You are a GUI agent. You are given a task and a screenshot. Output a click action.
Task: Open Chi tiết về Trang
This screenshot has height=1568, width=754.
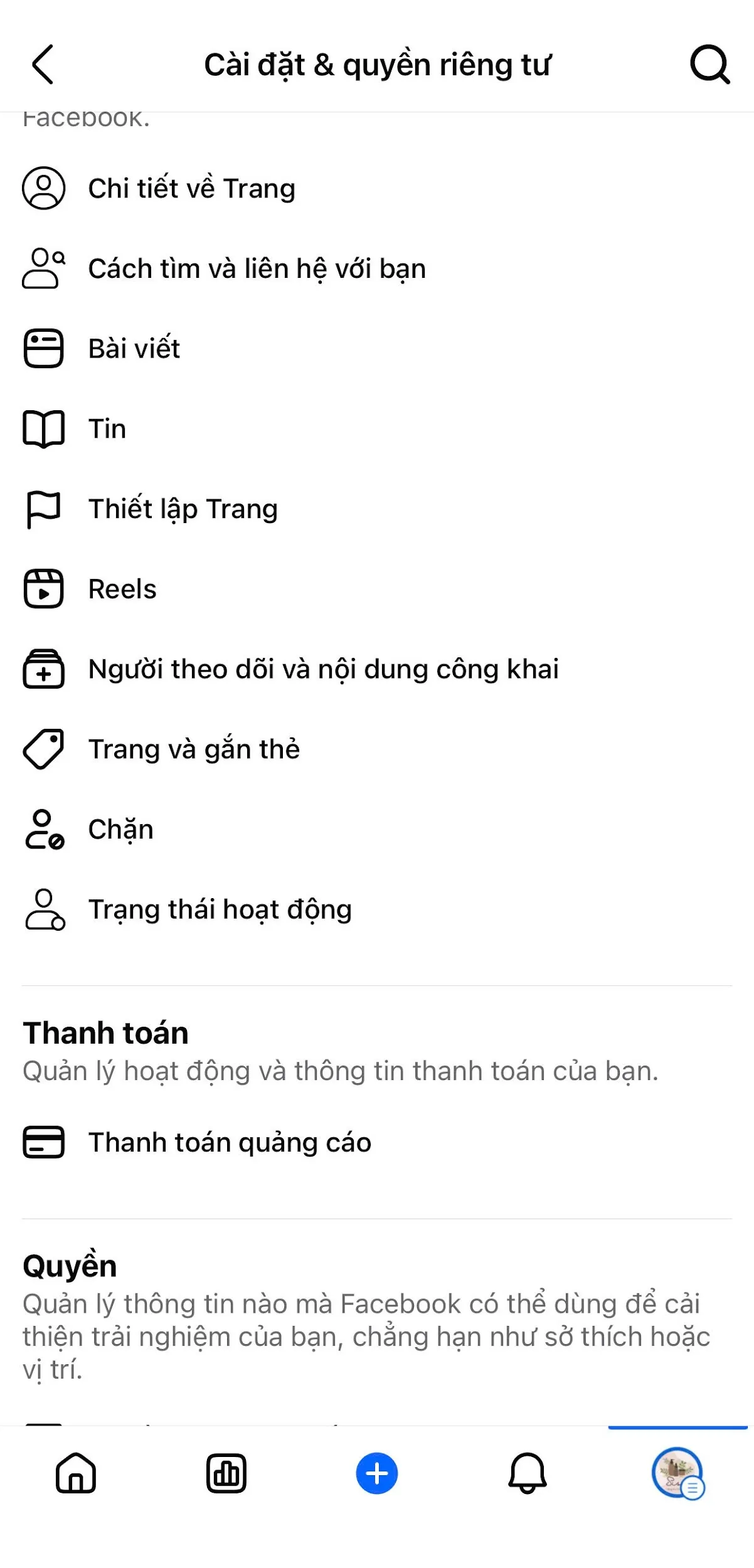tap(191, 188)
